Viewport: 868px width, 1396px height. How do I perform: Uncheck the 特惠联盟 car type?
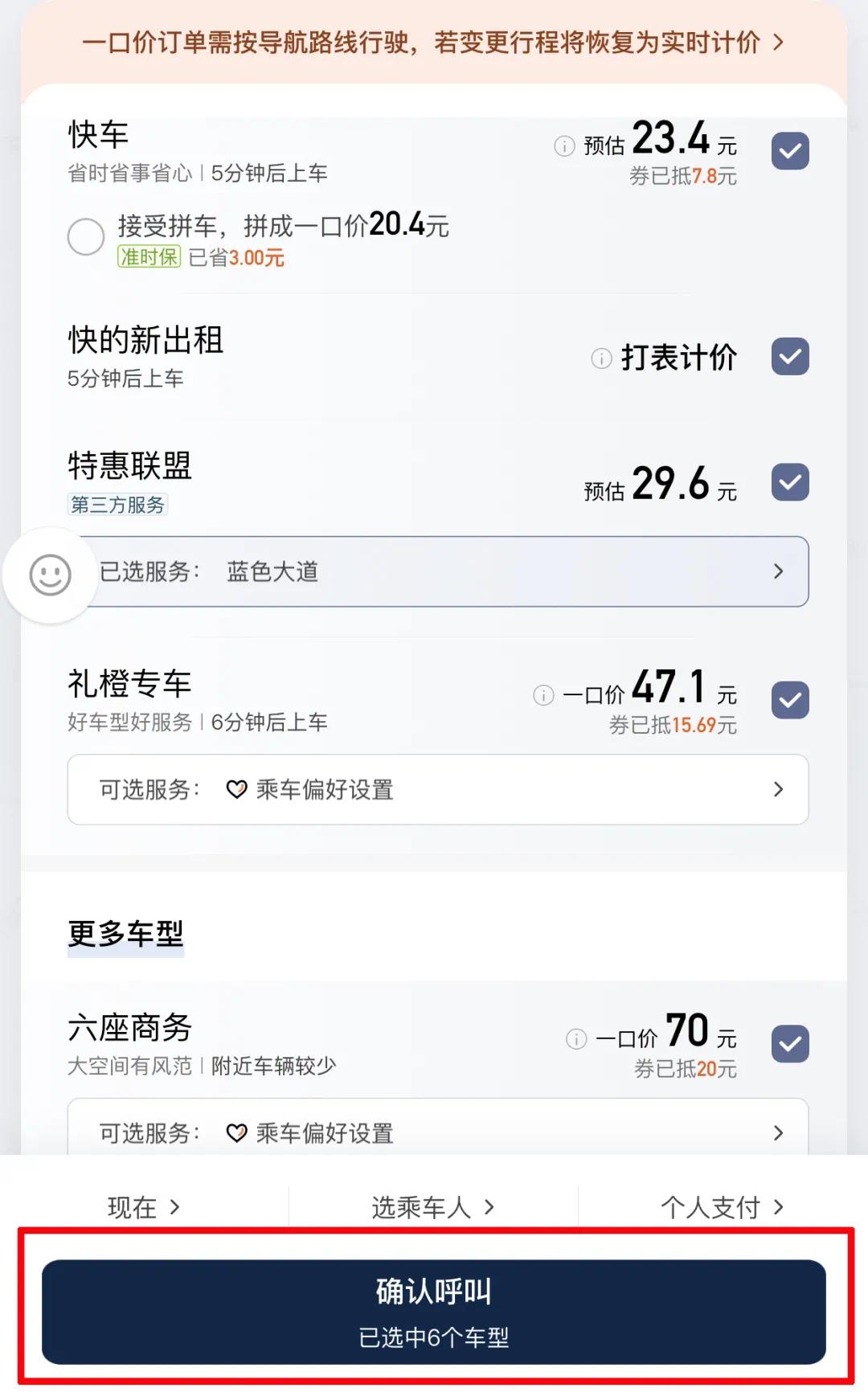click(x=789, y=482)
